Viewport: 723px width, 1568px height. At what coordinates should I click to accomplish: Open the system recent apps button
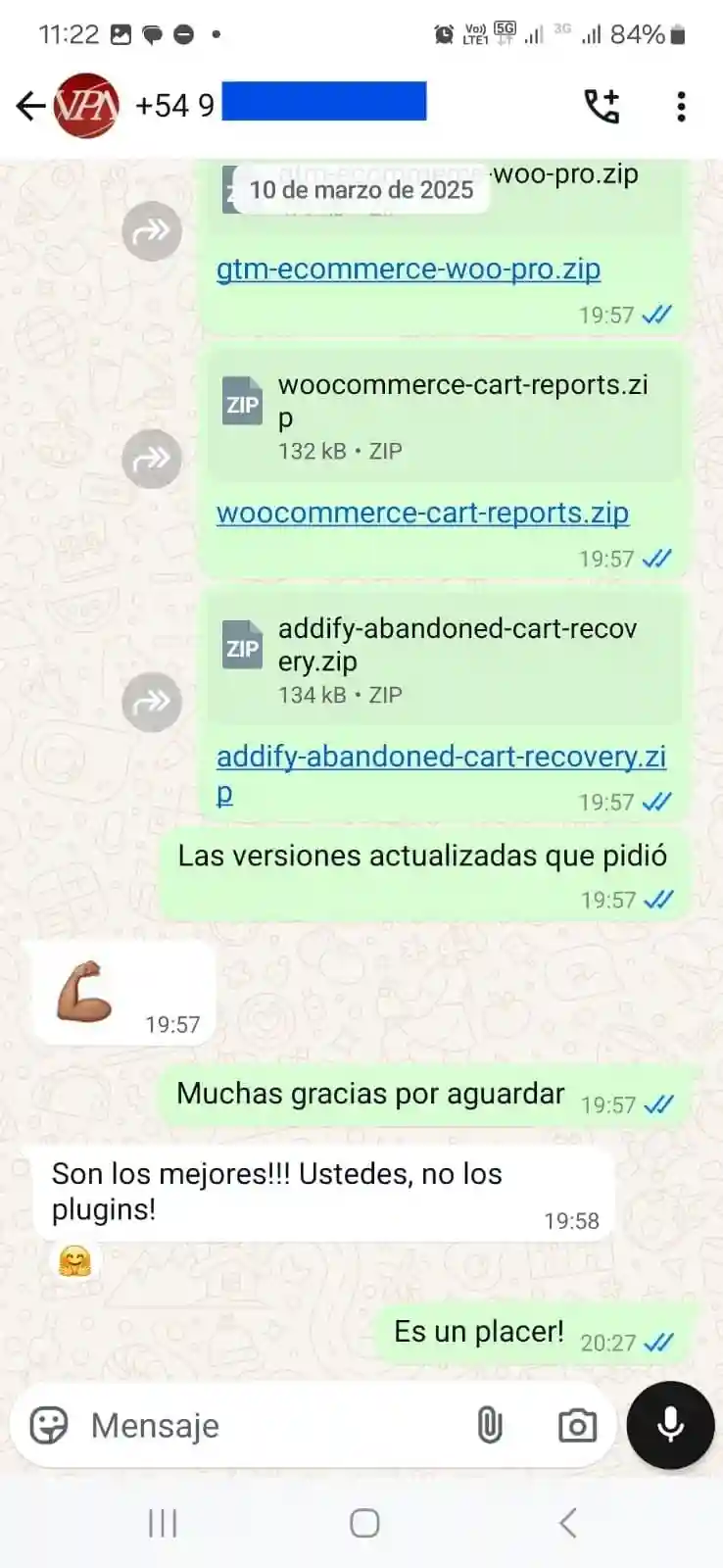[x=163, y=1523]
